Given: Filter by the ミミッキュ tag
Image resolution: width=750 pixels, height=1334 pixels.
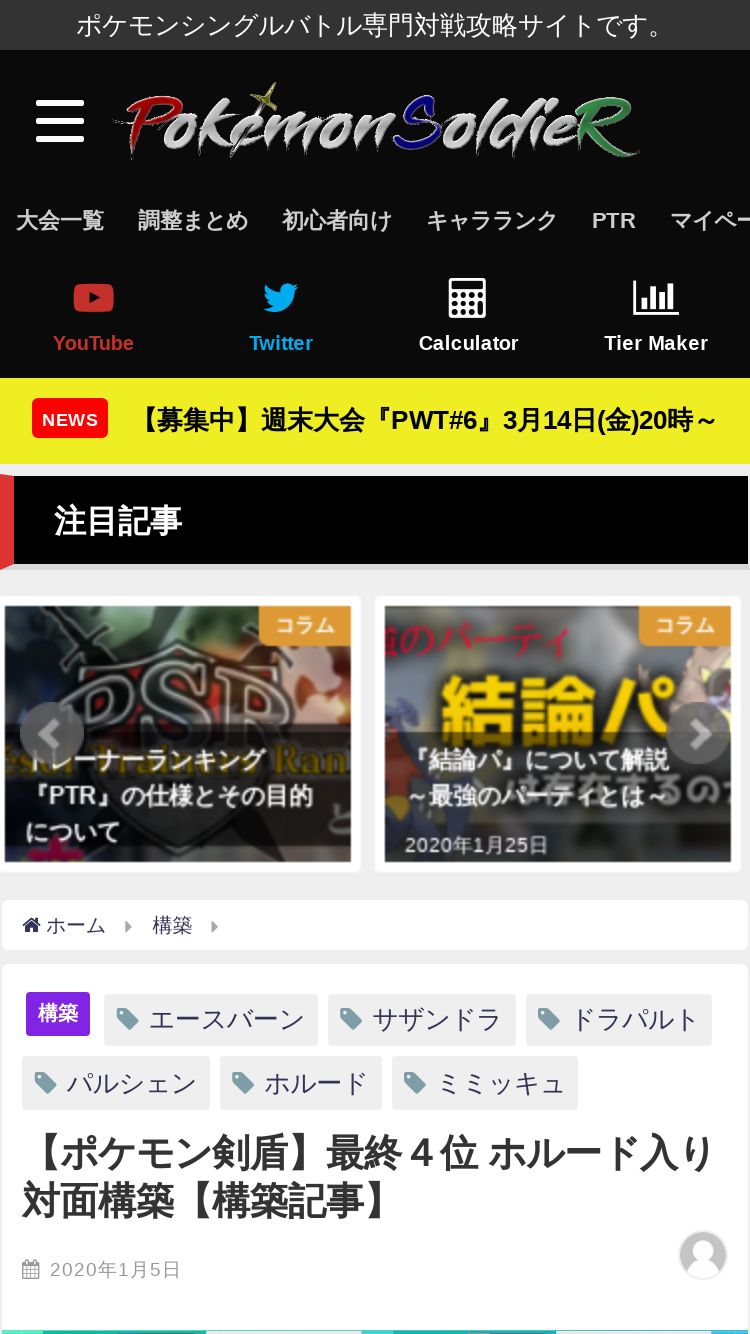Looking at the screenshot, I should [x=485, y=1083].
